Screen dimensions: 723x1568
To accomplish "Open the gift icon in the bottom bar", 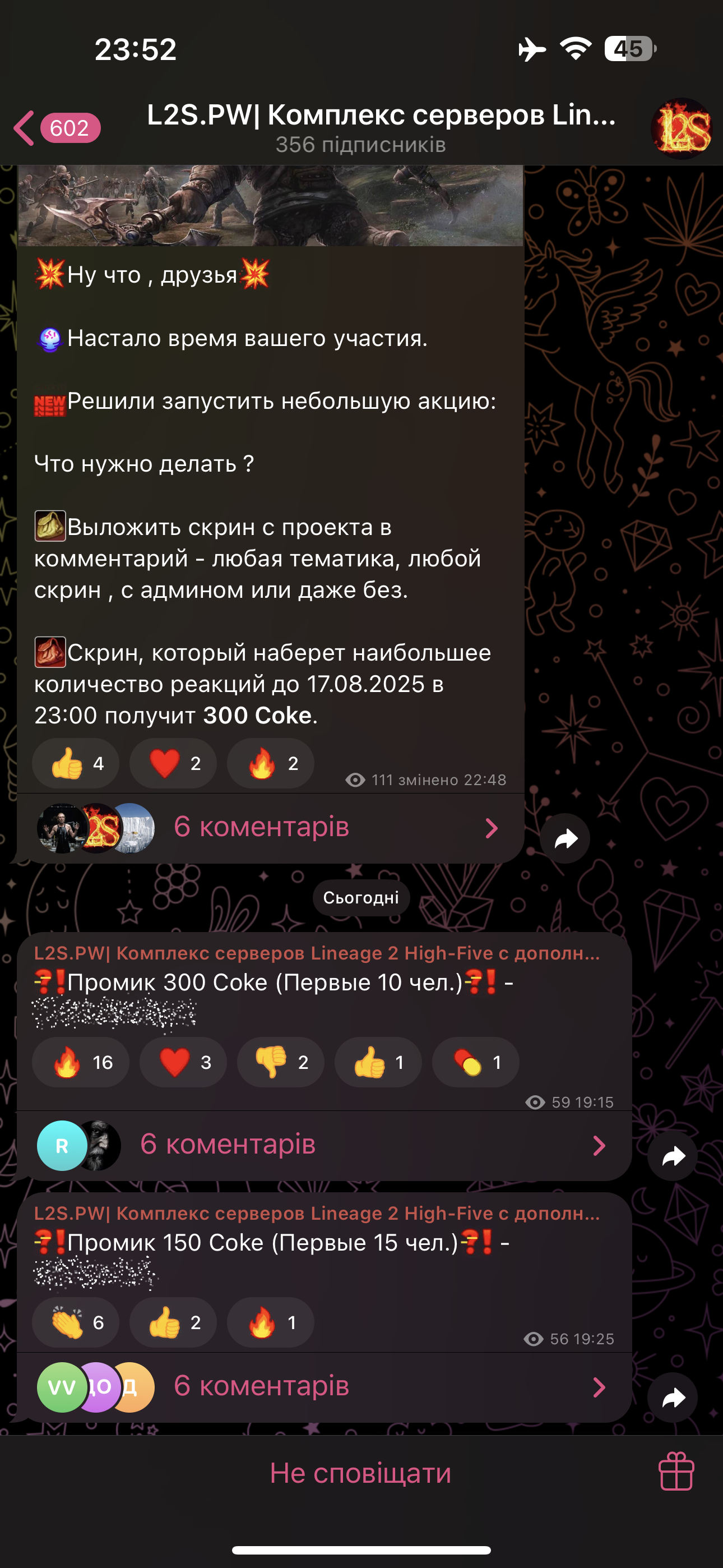I will (675, 1472).
